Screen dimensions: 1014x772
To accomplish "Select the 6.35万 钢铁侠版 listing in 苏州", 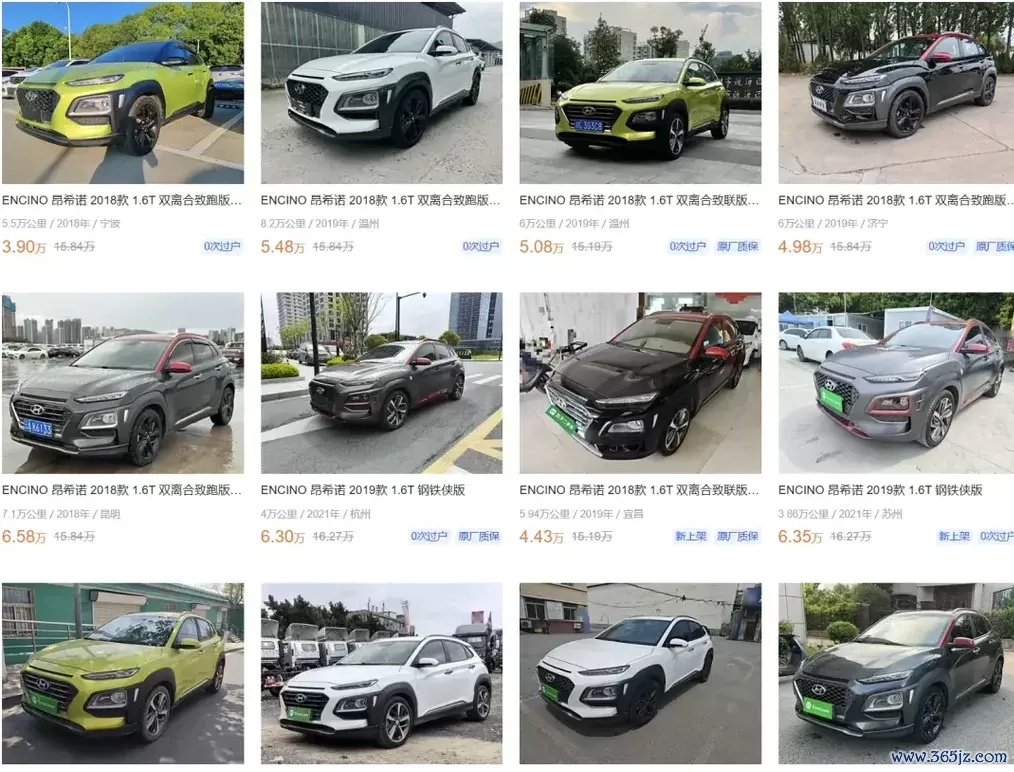I will click(x=880, y=490).
